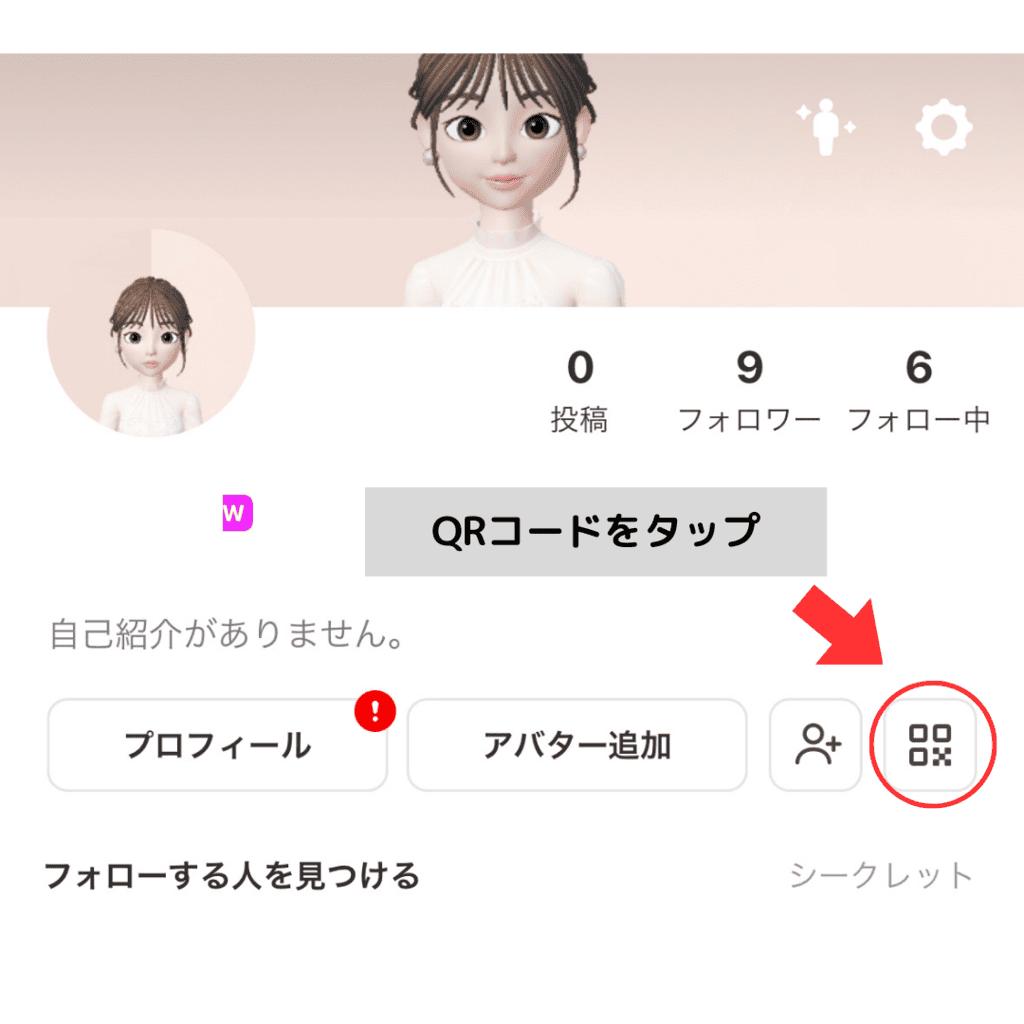View the フォロー中 list
The width and height of the screenshot is (1024, 1024).
pos(918,392)
